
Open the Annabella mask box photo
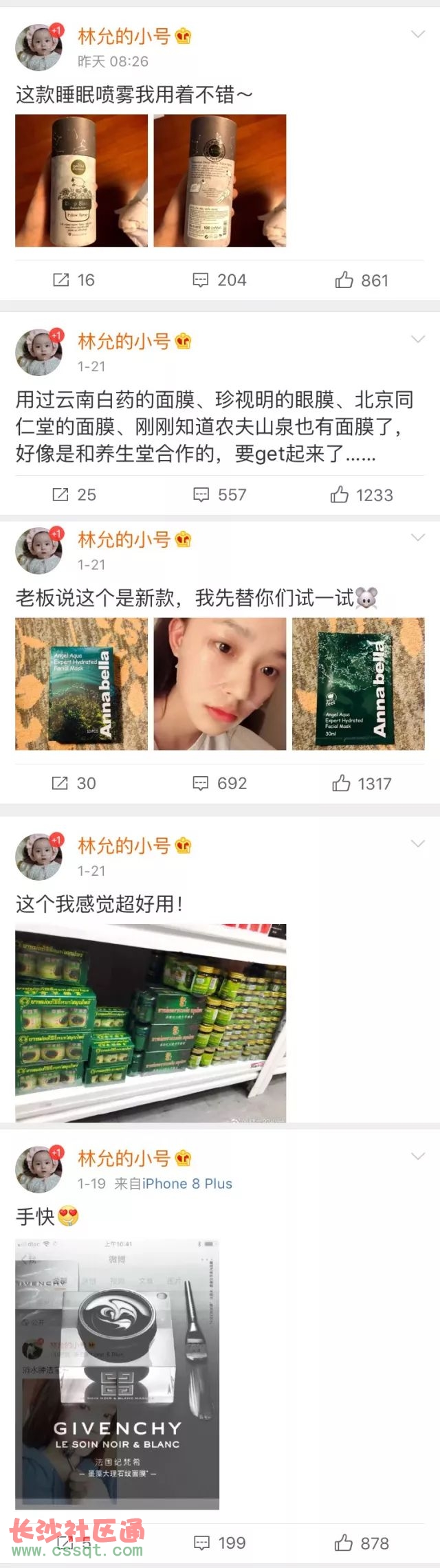click(81, 683)
